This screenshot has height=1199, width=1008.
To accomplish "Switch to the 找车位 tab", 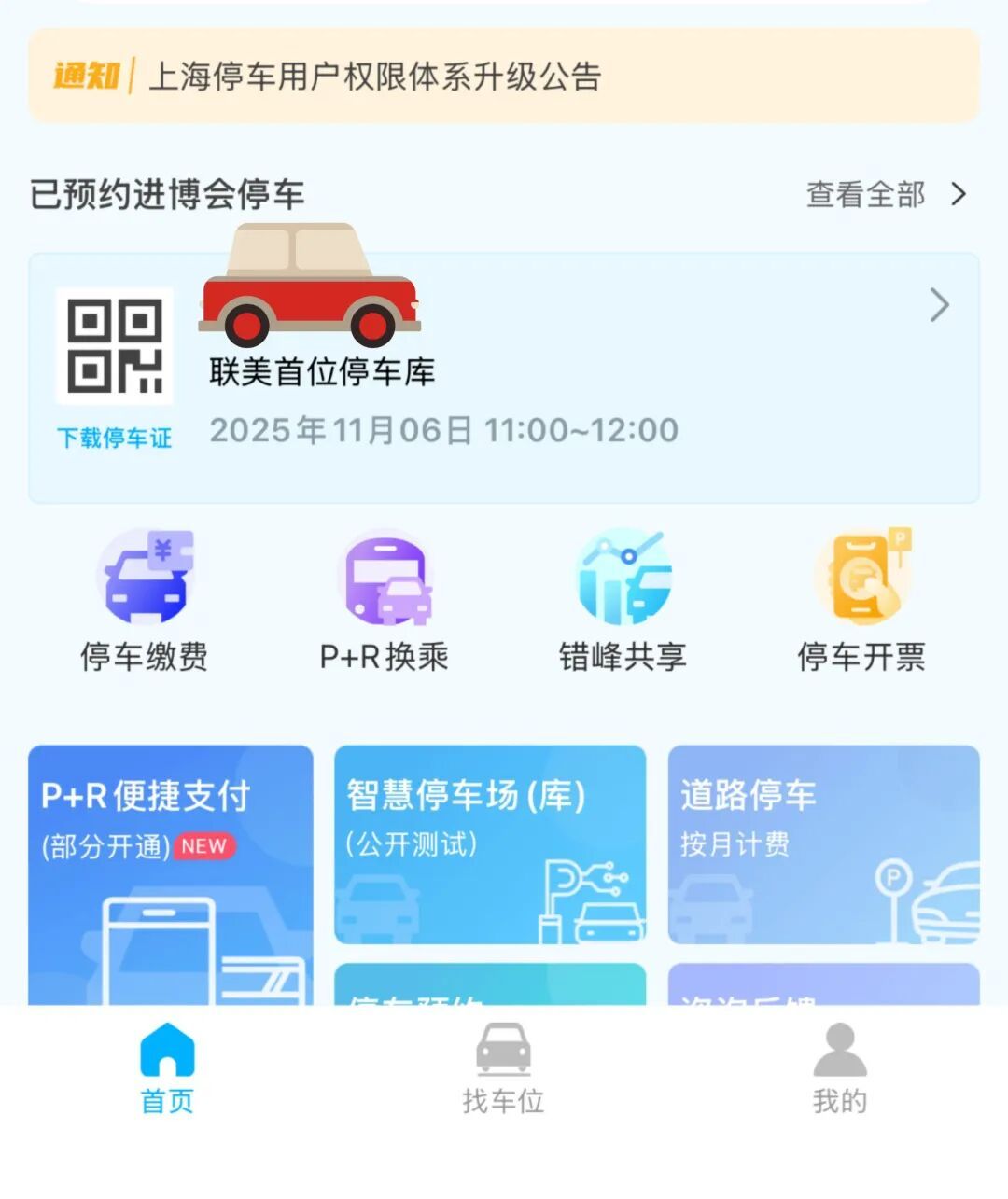I will [x=503, y=1068].
